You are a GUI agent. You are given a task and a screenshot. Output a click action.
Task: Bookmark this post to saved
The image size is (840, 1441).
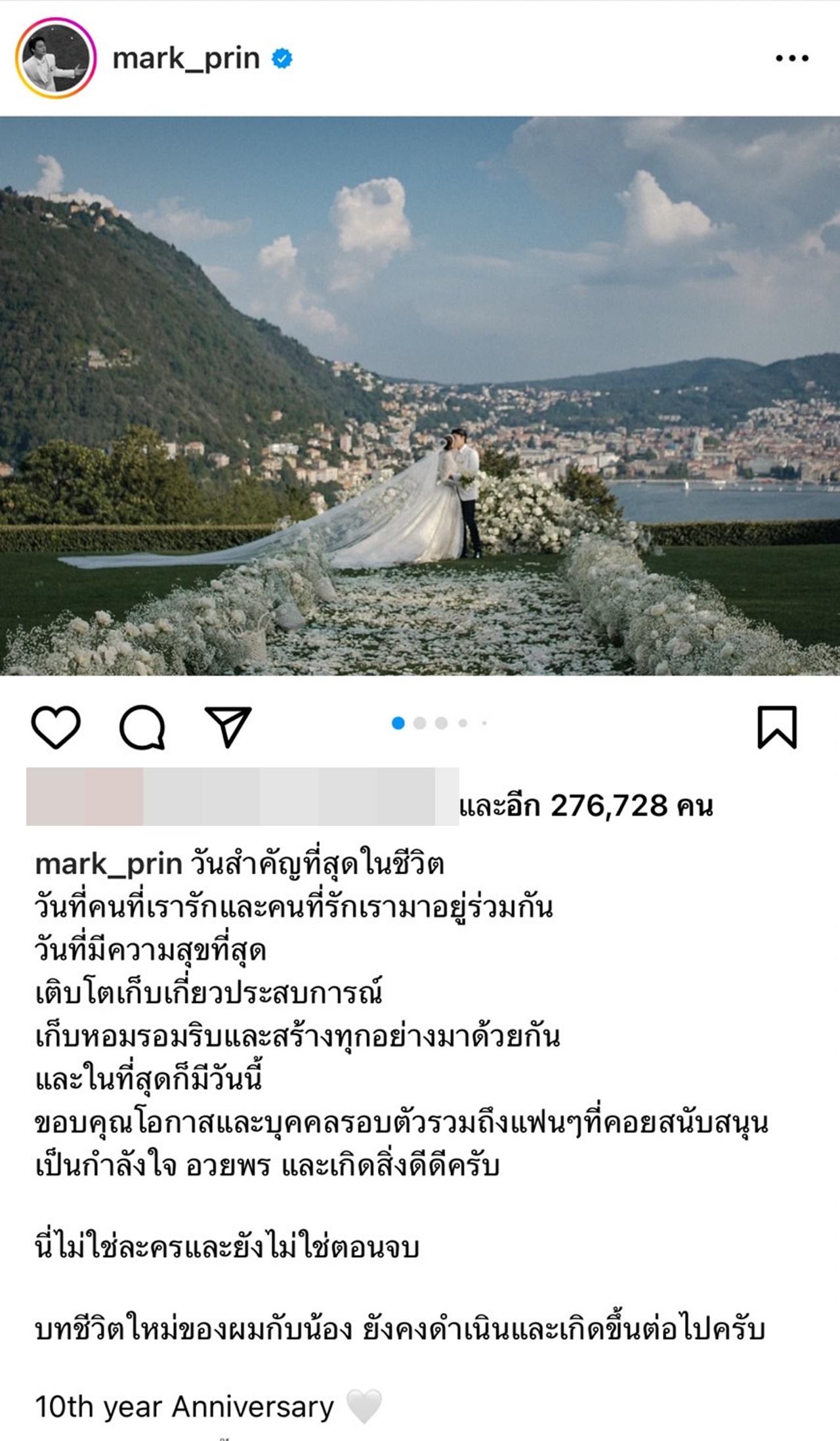[x=777, y=727]
